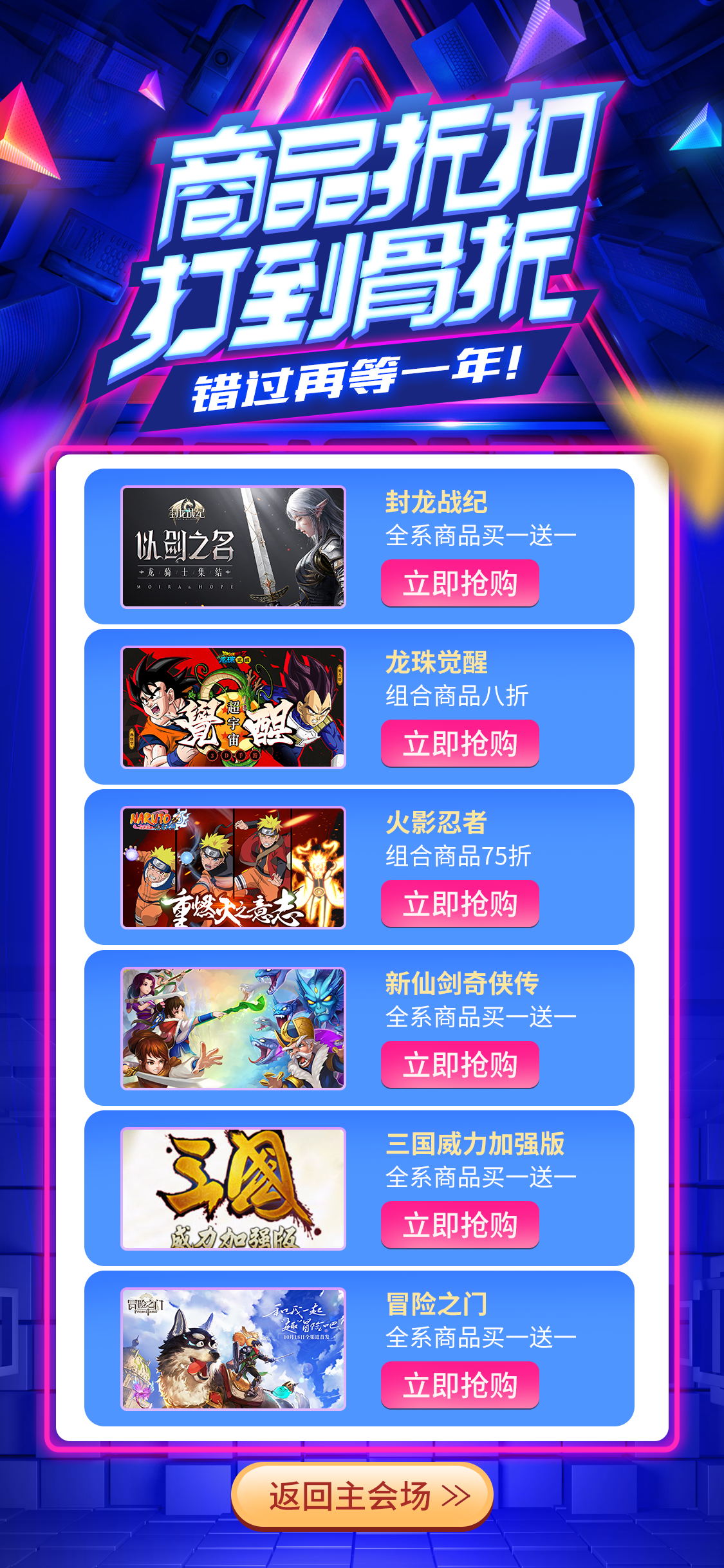
Task: View the 火影忍者 game banner image
Action: [234, 868]
